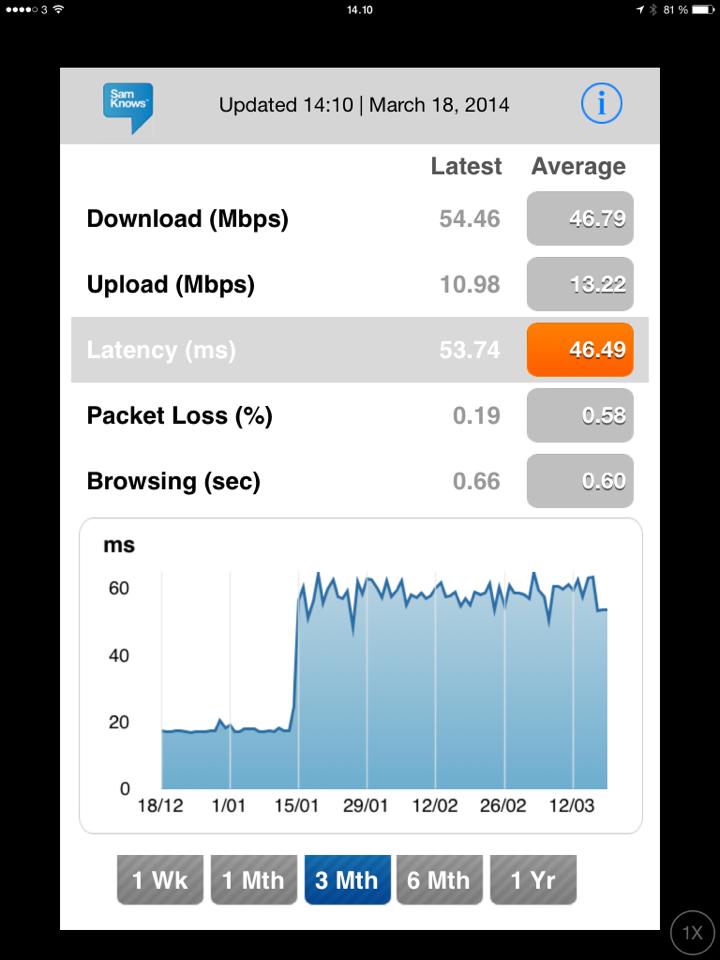720x960 pixels.
Task: Select the Download (Mbps) metric row
Action: 359,219
